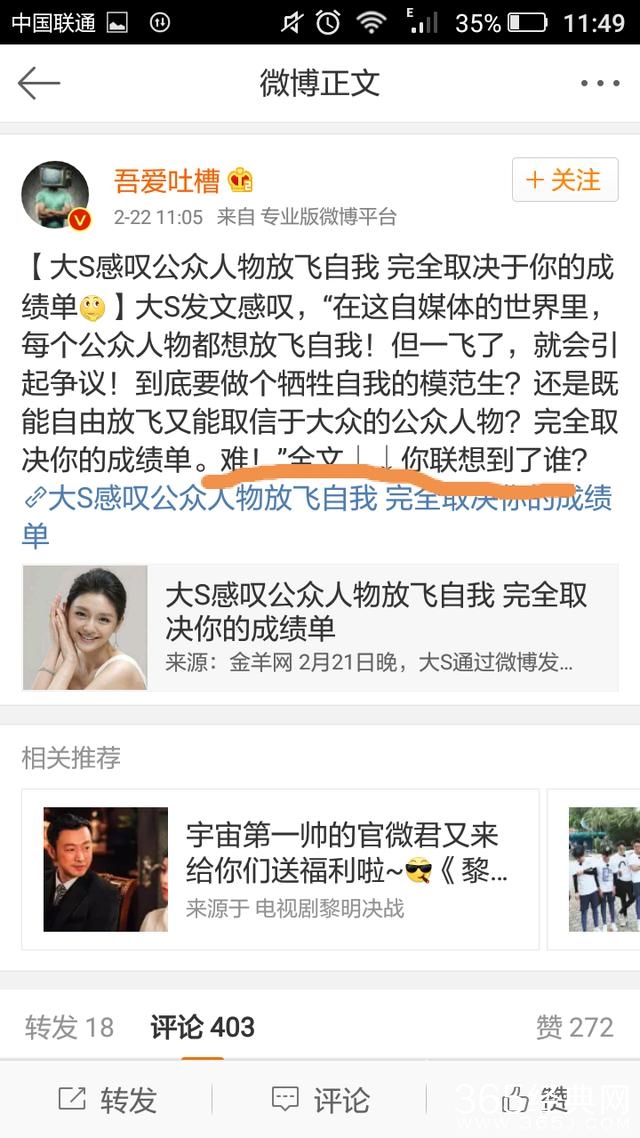Image resolution: width=640 pixels, height=1138 pixels.
Task: Open the three-dot overflow menu
Action: pos(600,83)
